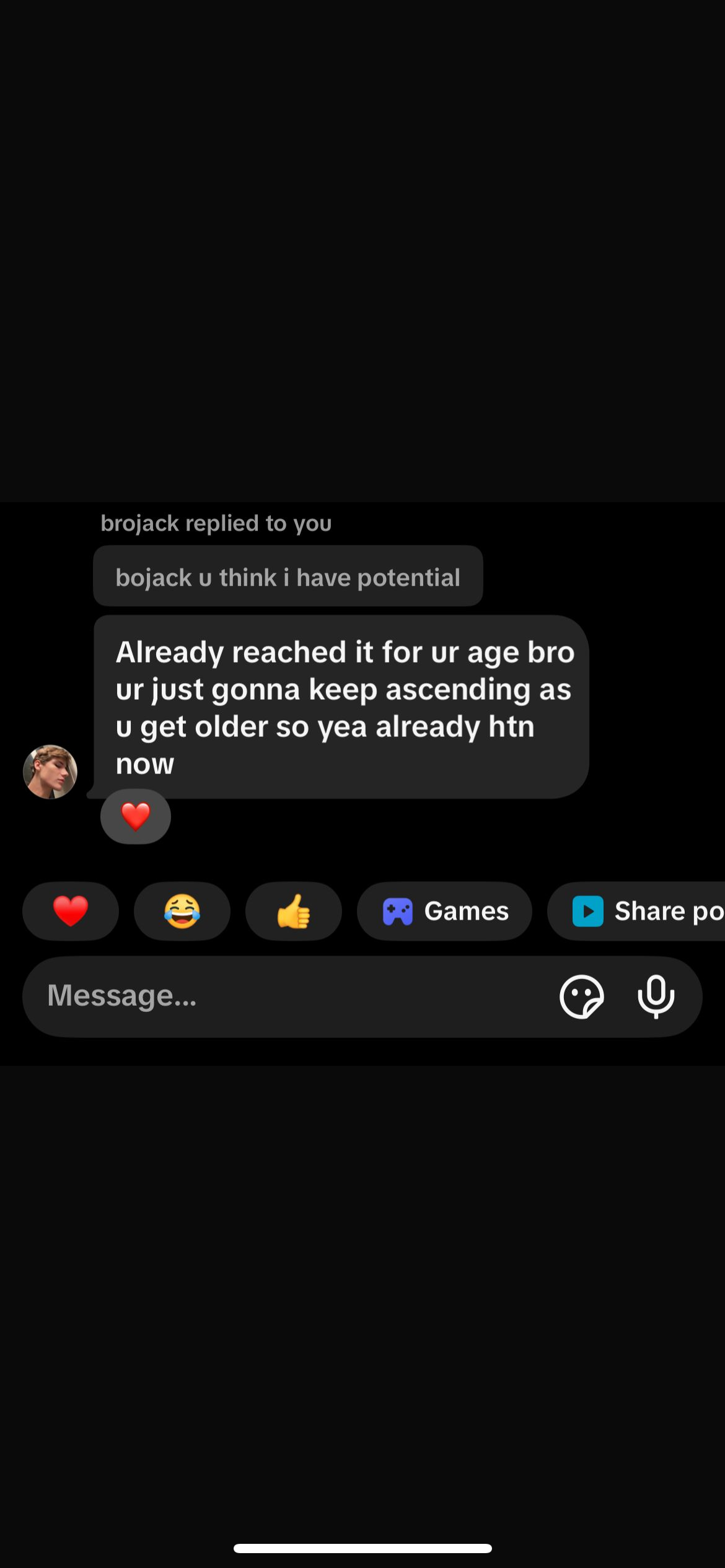View the heart reaction on brojack's message
This screenshot has width=725, height=1568.
click(136, 816)
